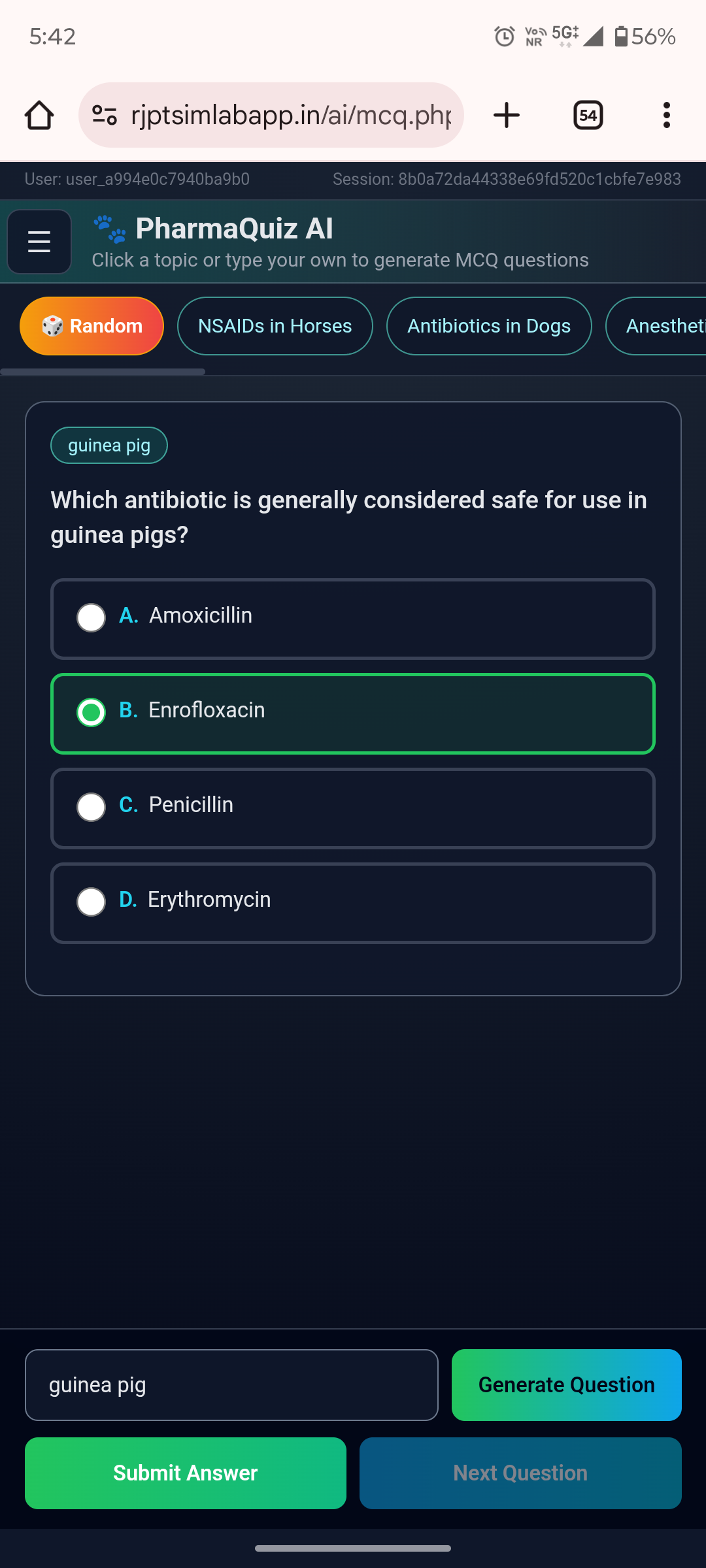
Task: Tap the Generate Question button
Action: (x=565, y=1384)
